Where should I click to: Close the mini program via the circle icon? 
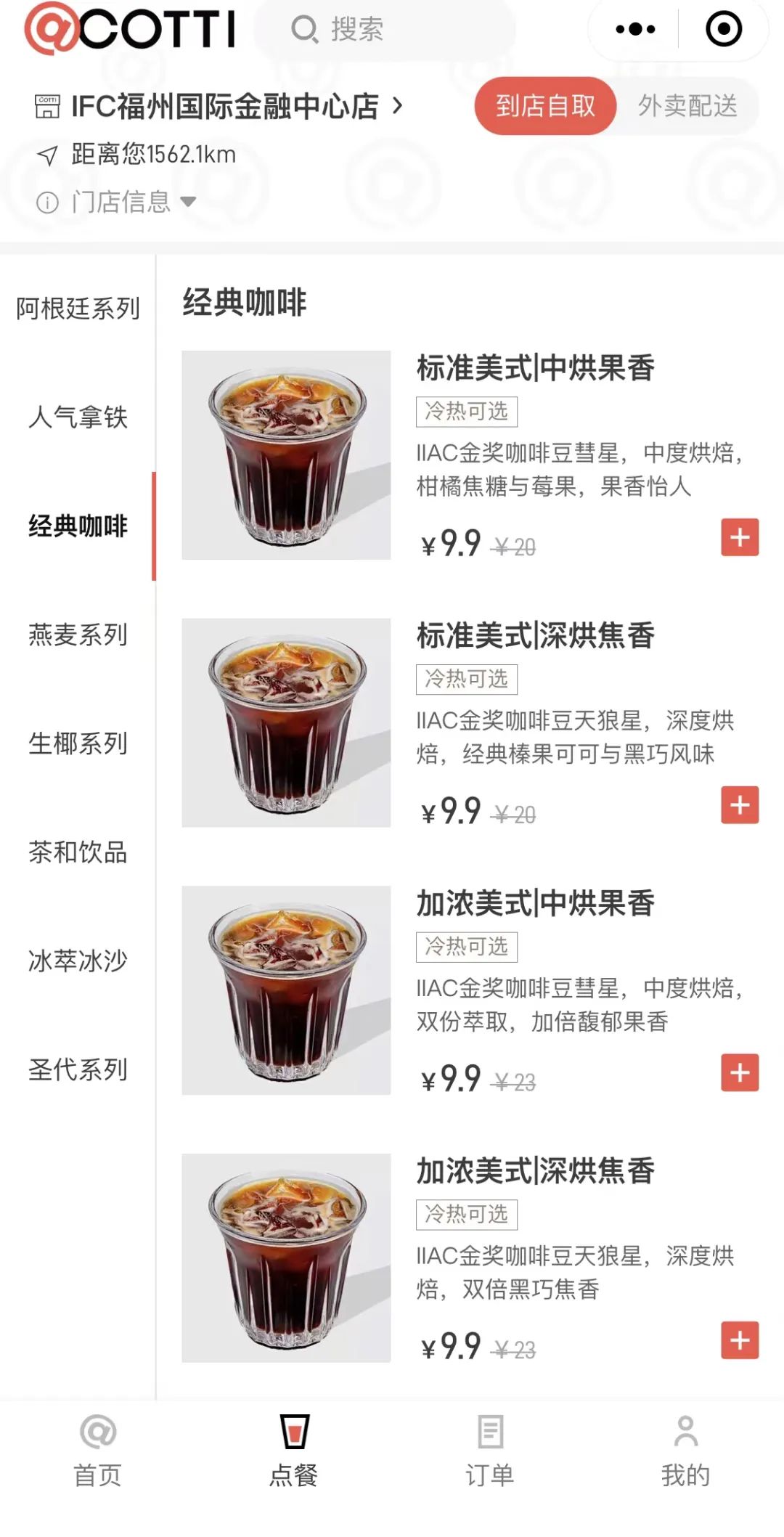724,30
